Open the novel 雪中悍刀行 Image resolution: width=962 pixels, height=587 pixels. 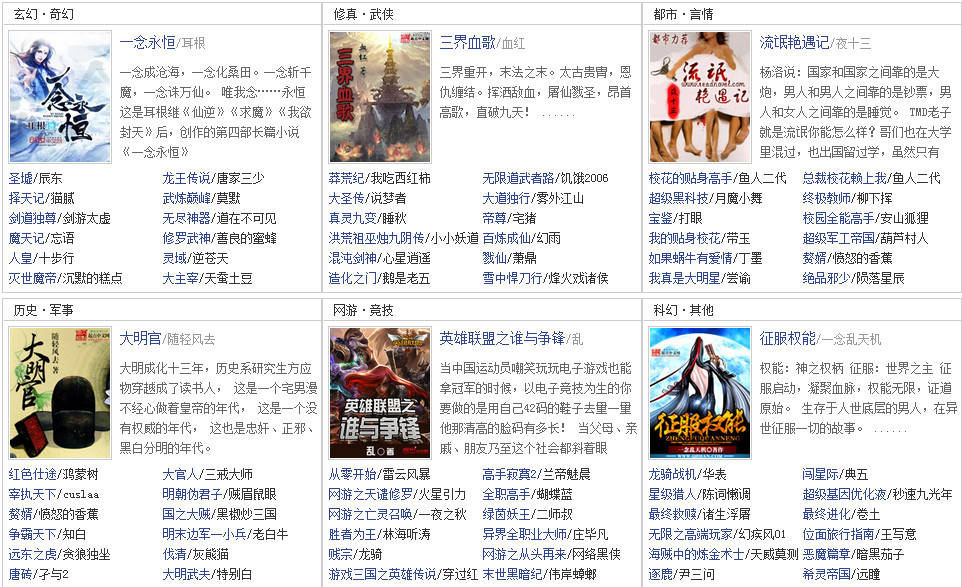point(512,278)
